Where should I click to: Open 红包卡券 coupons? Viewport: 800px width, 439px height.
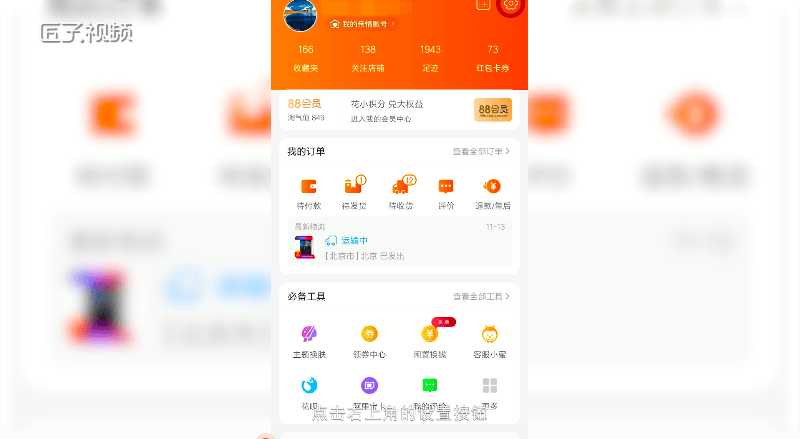pos(492,58)
